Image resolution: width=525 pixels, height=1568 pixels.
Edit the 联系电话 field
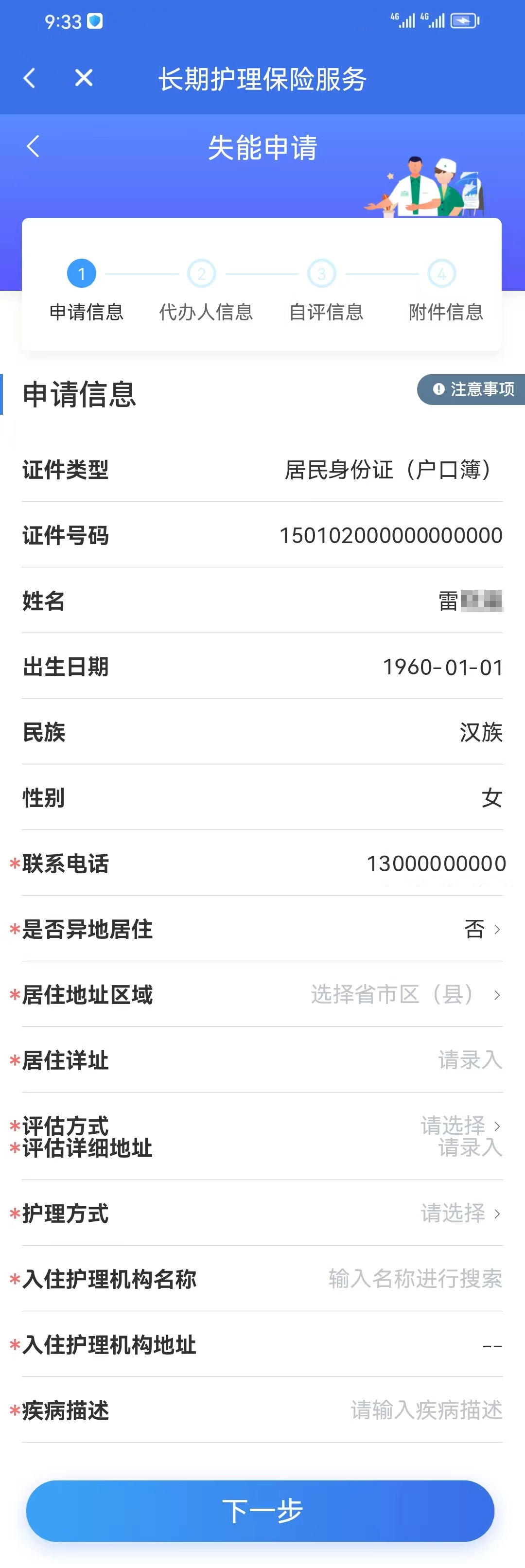point(435,863)
